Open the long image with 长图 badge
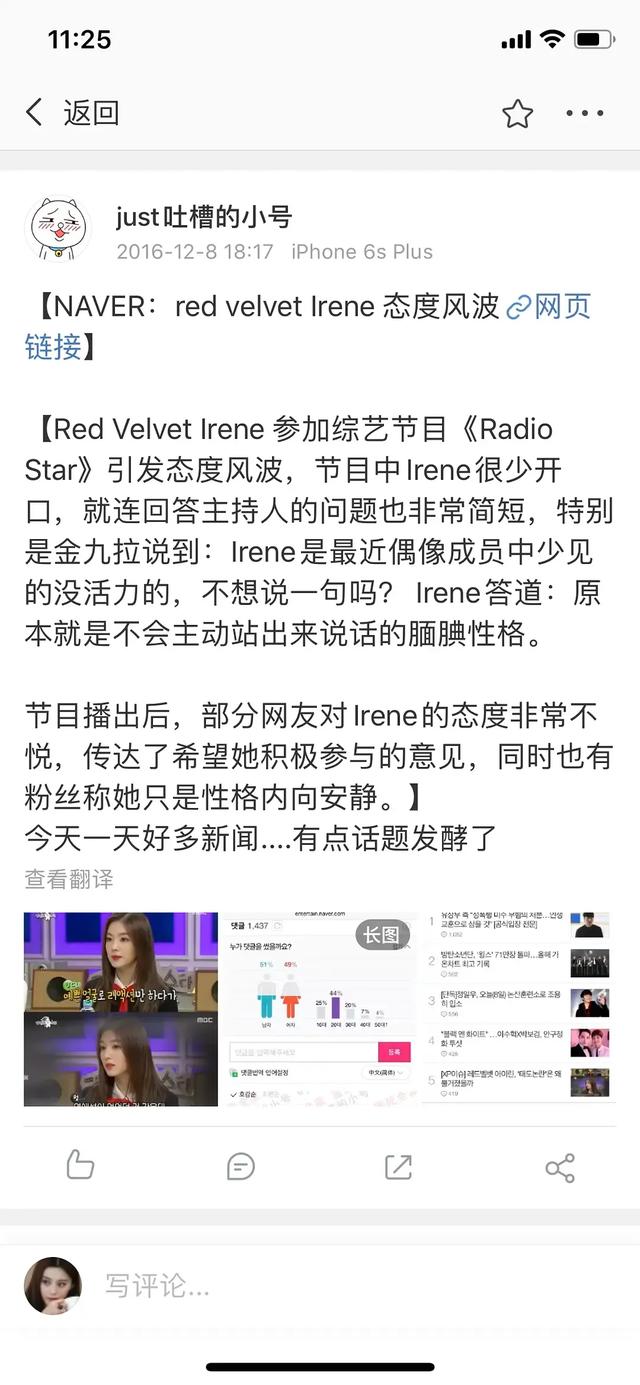The image size is (640, 1385). 320,1008
